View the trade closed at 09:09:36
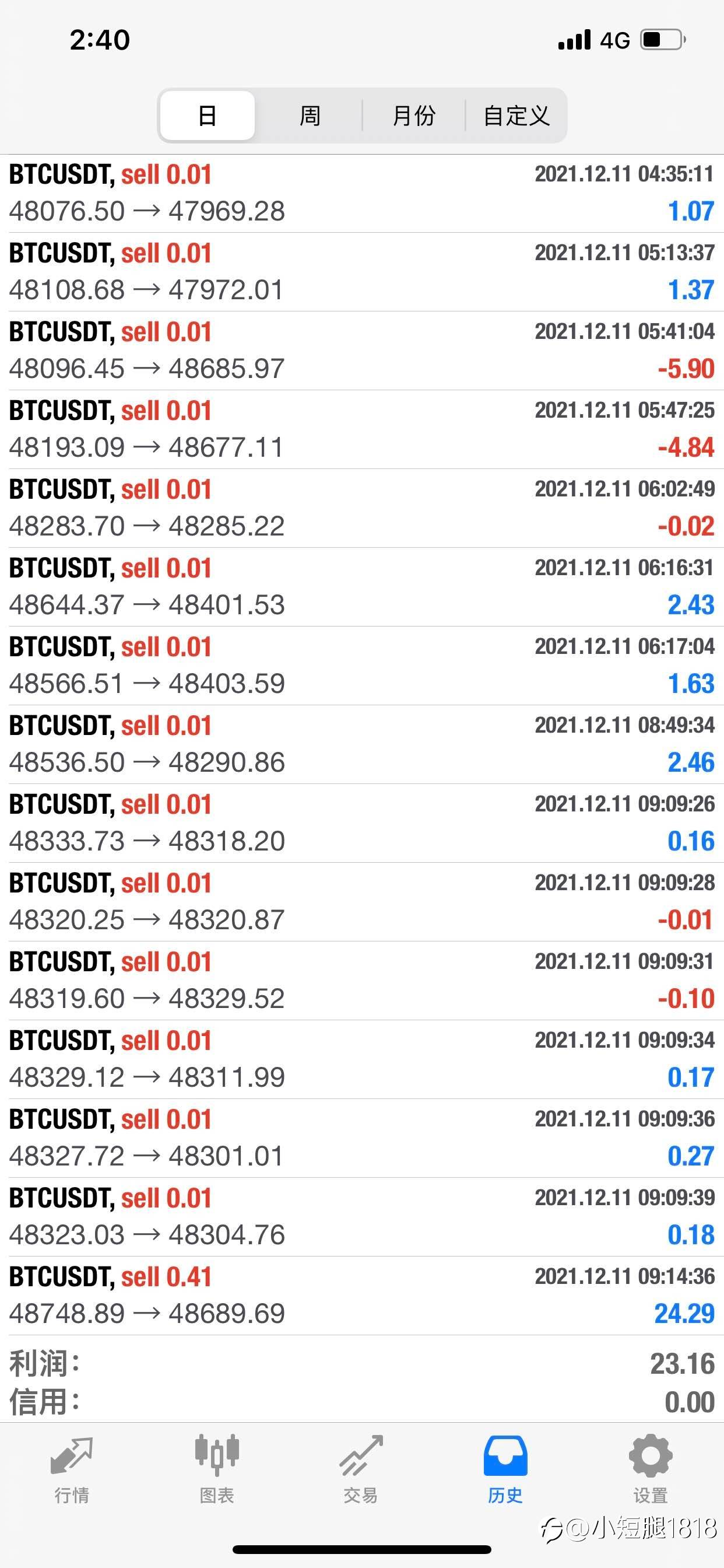724x1568 pixels. 362,1138
